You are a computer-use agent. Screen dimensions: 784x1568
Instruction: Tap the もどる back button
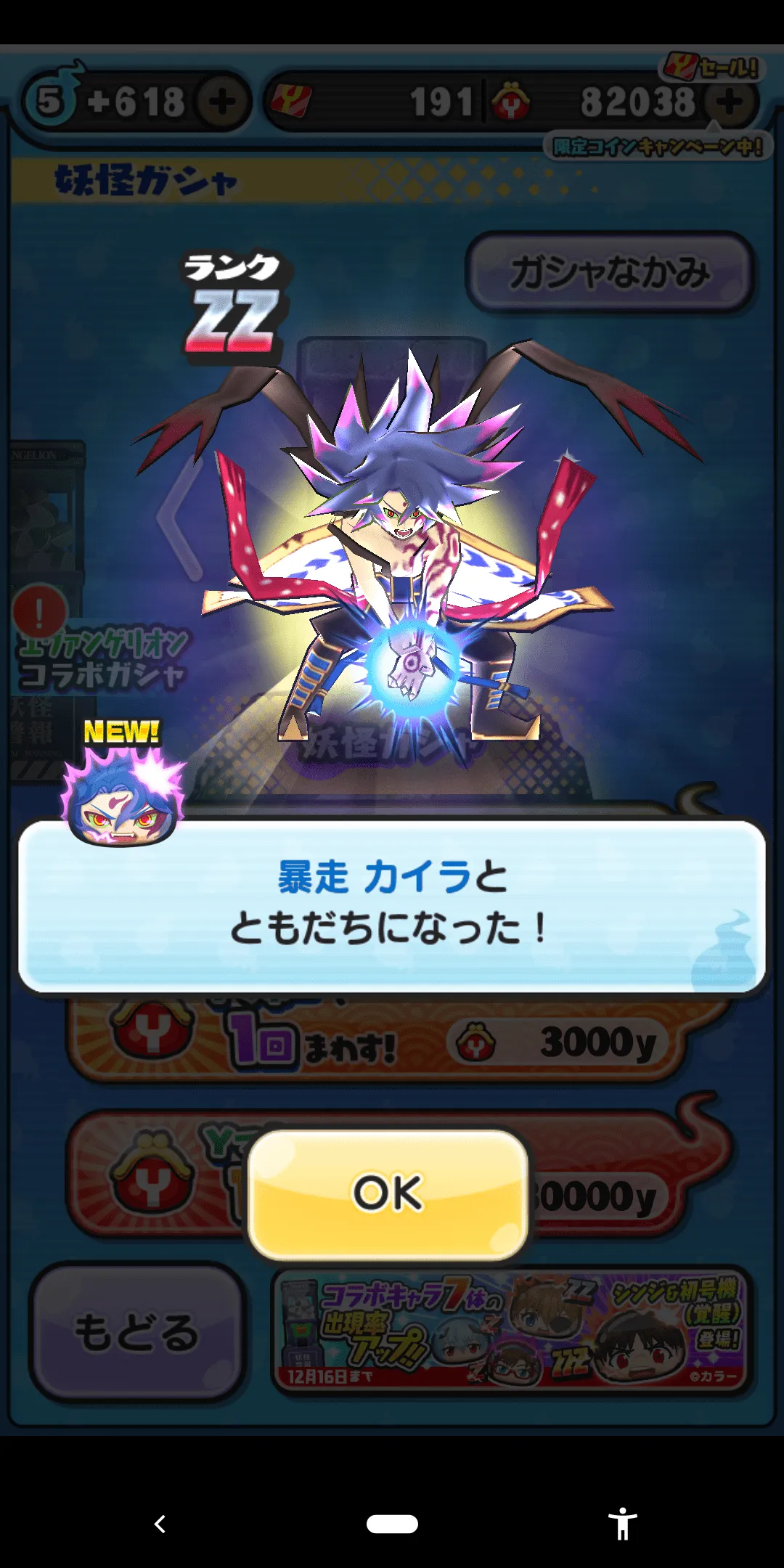pyautogui.click(x=136, y=1332)
